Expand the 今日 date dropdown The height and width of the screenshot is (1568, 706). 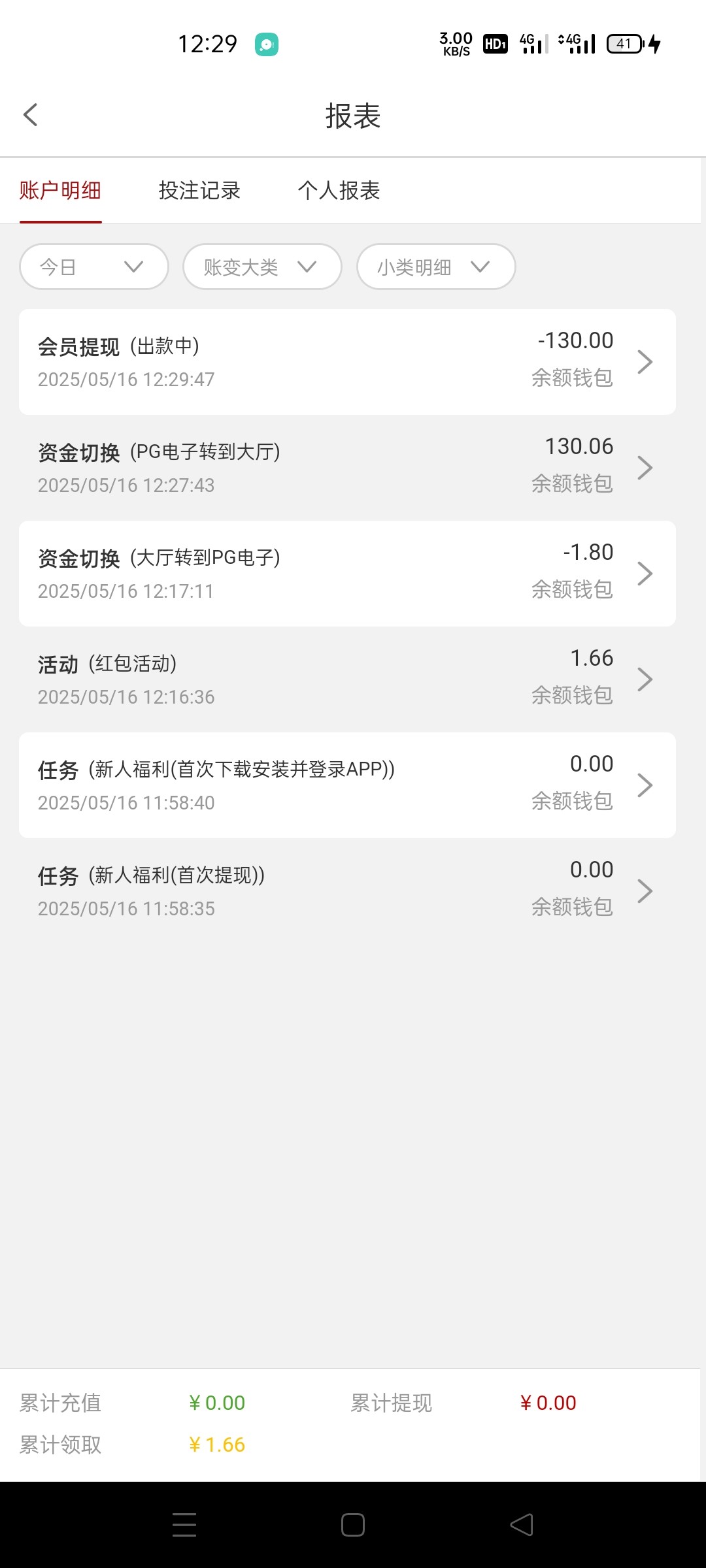pyautogui.click(x=94, y=267)
